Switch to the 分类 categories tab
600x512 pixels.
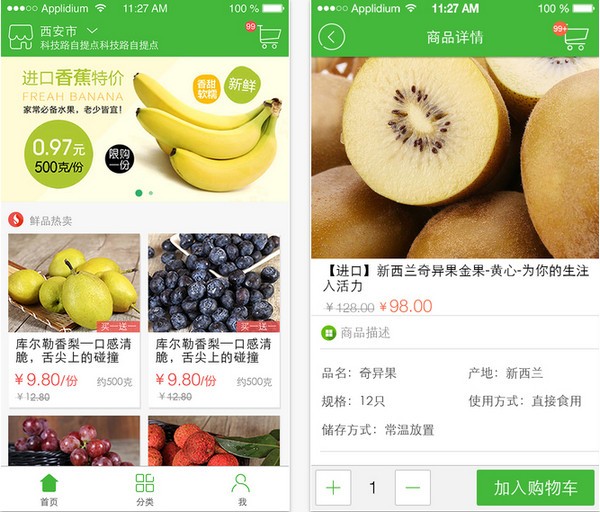pyautogui.click(x=145, y=489)
